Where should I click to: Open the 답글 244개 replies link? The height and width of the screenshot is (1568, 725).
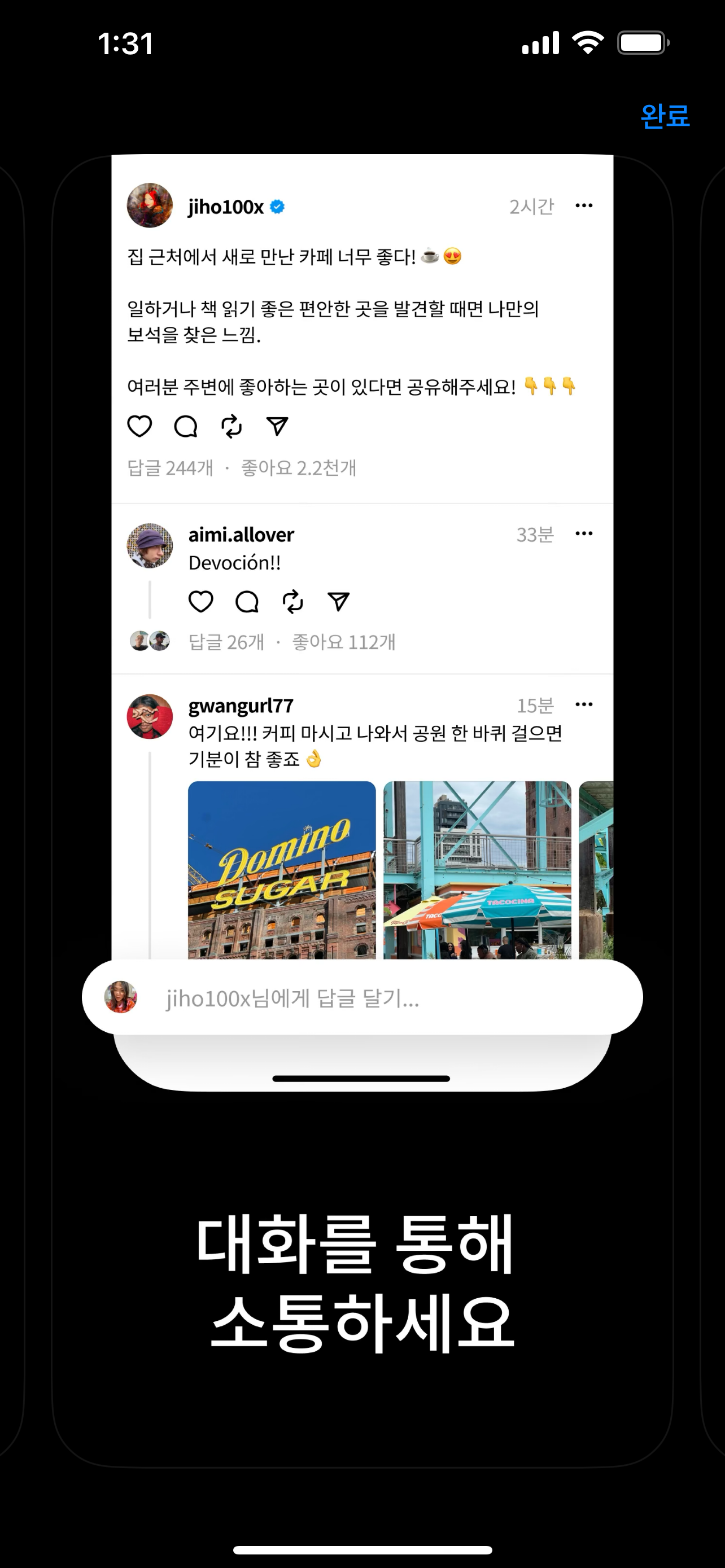pos(169,468)
